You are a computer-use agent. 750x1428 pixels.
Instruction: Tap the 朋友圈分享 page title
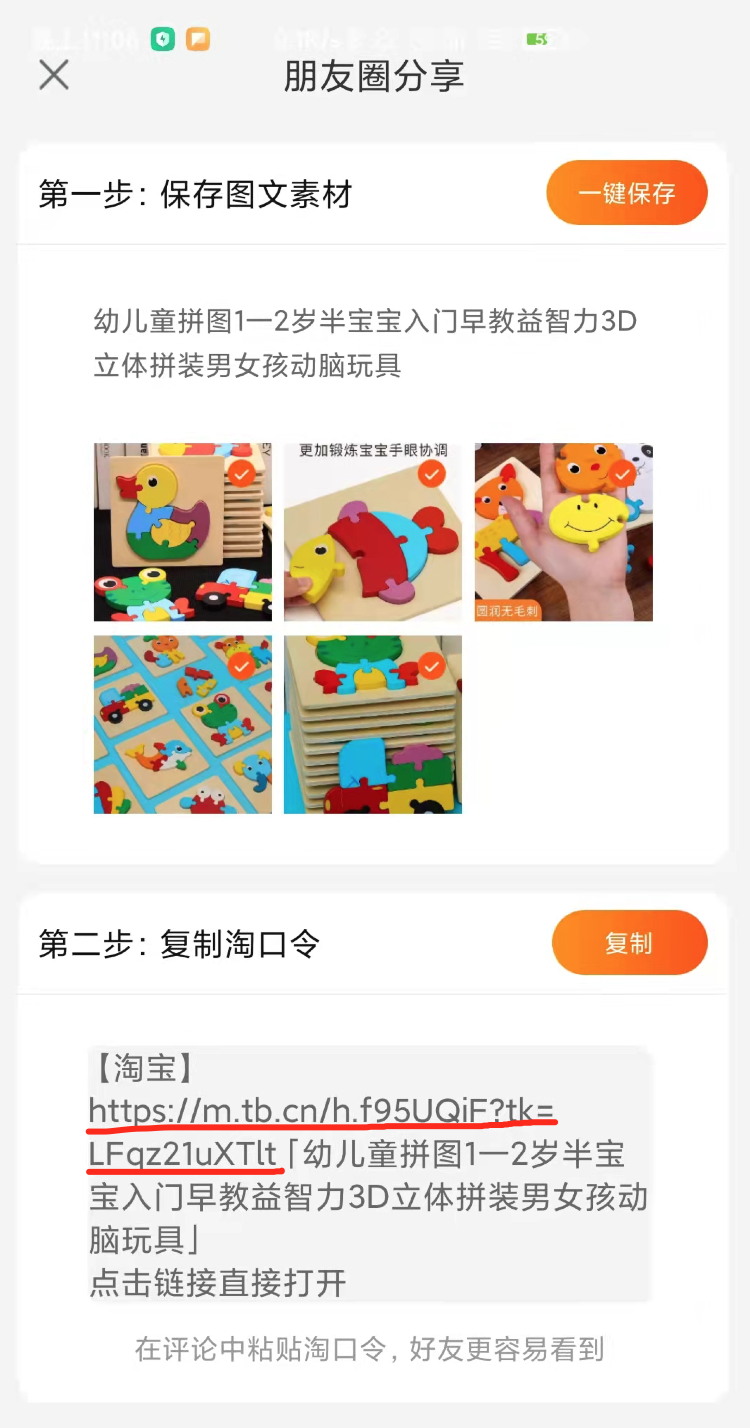[374, 75]
